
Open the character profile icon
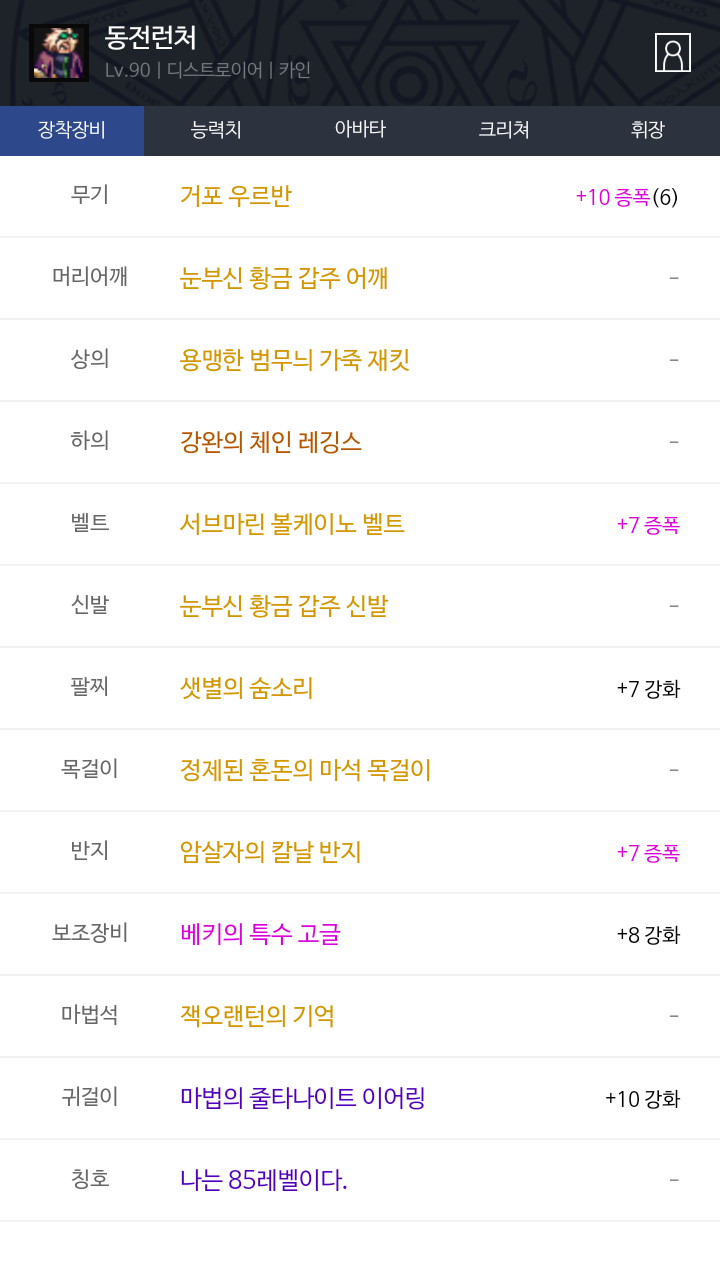(672, 53)
